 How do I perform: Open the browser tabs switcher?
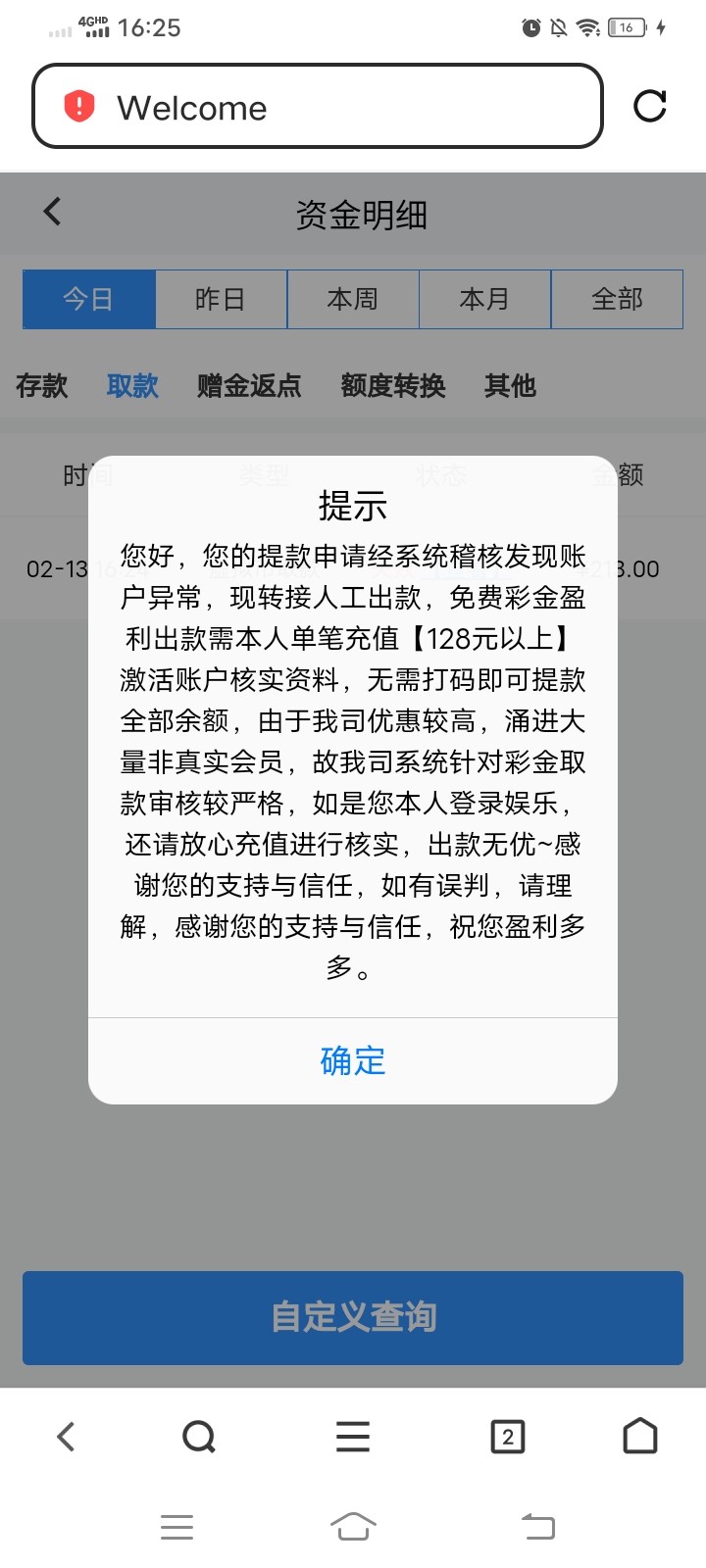507,1437
